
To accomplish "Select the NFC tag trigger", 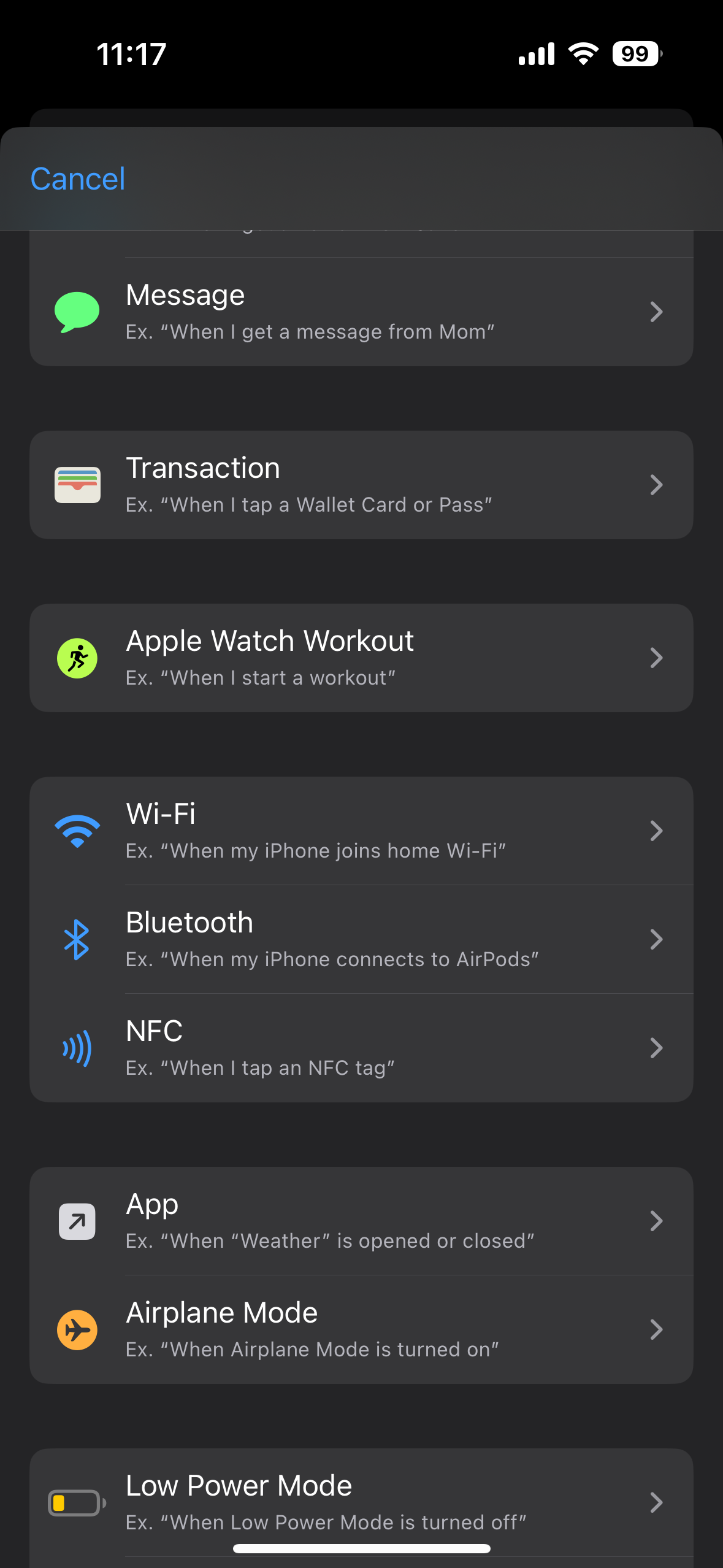I will point(361,1048).
